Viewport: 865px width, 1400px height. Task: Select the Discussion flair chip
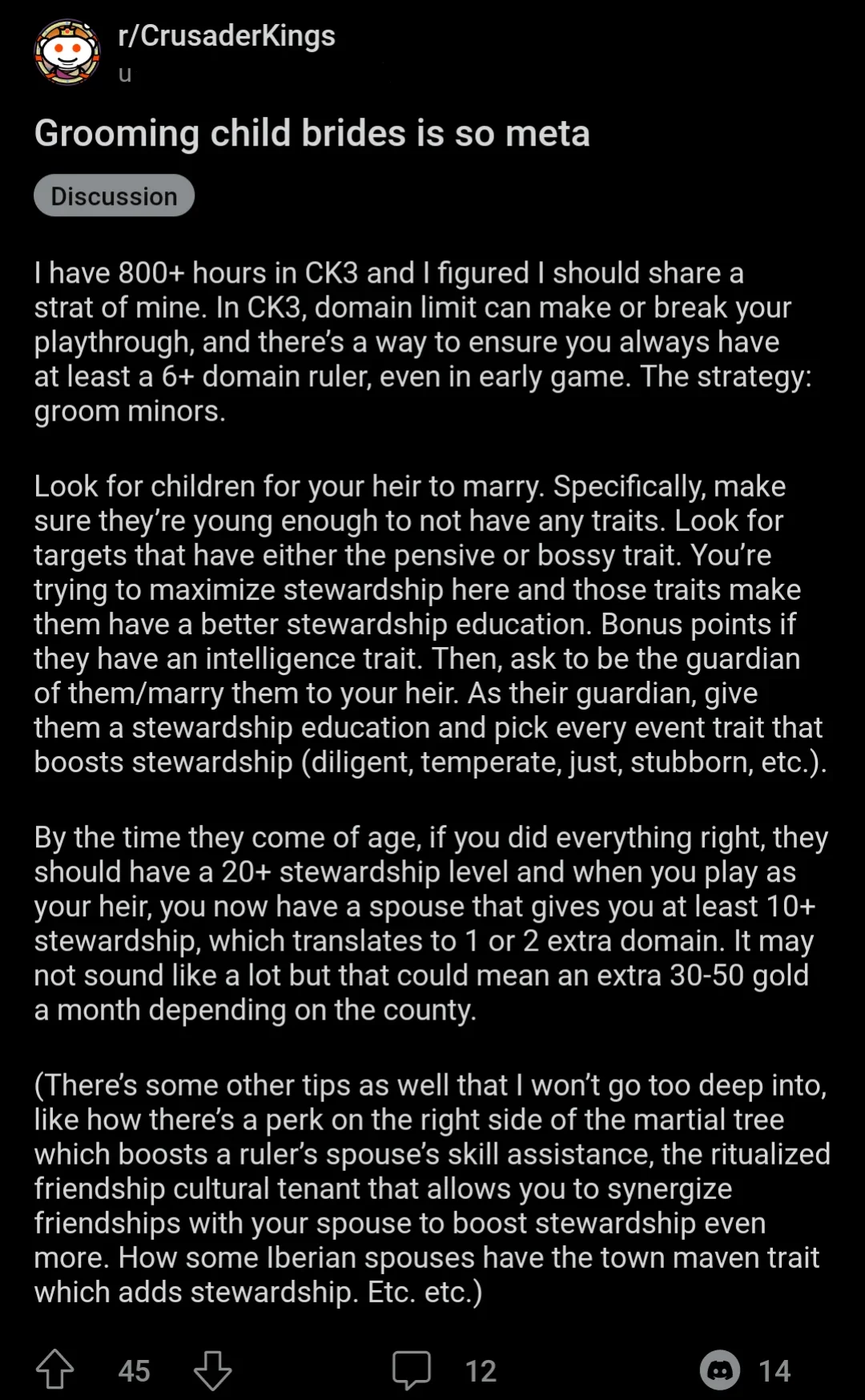coord(114,196)
